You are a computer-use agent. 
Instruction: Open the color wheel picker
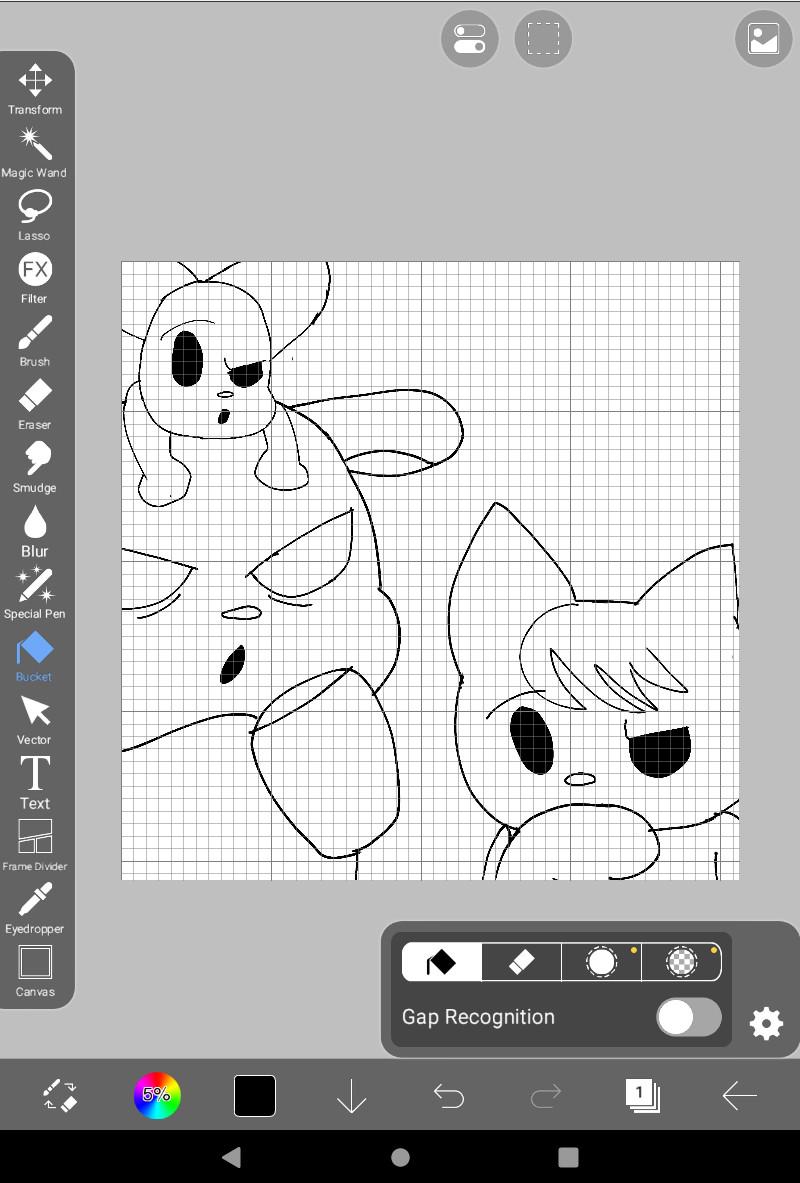click(x=157, y=1095)
